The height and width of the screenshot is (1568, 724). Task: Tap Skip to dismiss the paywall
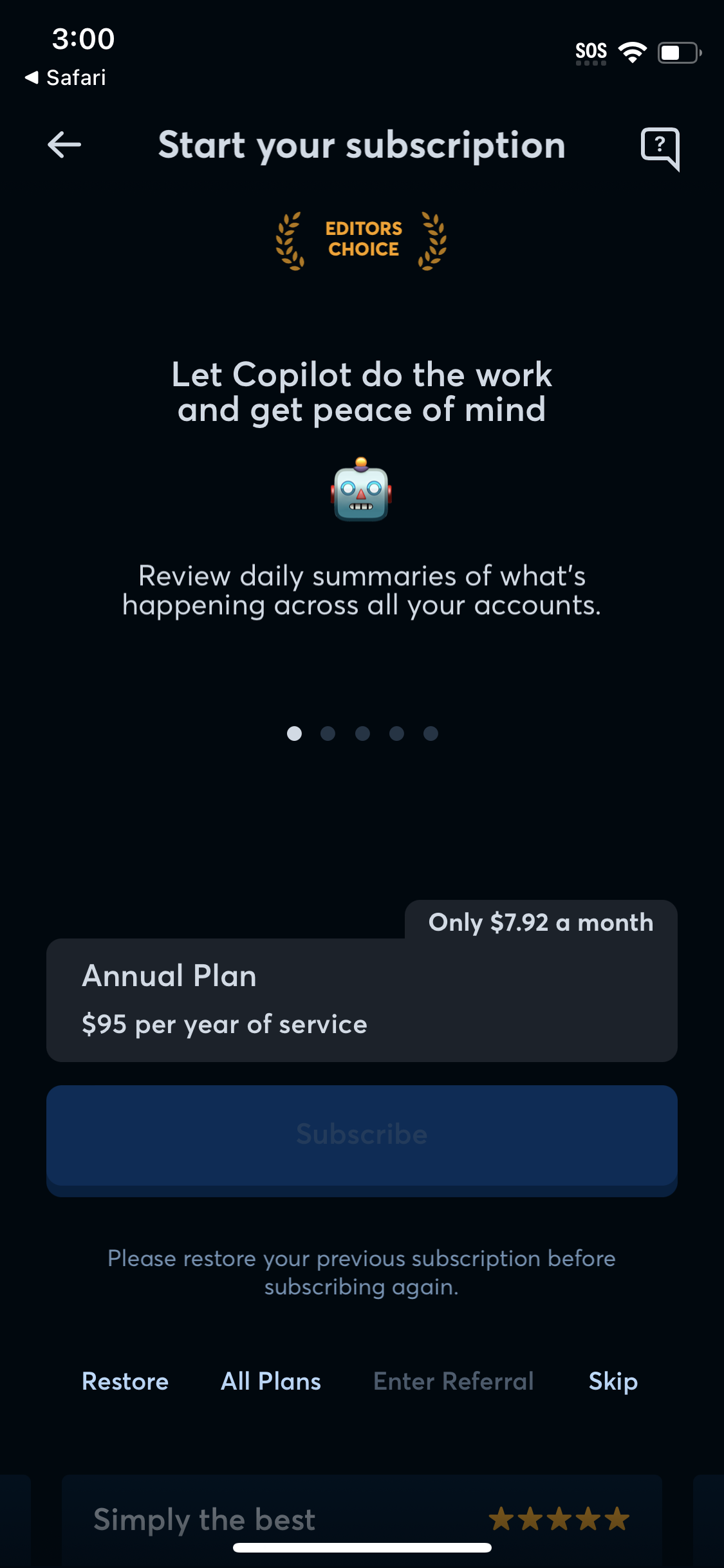612,1380
